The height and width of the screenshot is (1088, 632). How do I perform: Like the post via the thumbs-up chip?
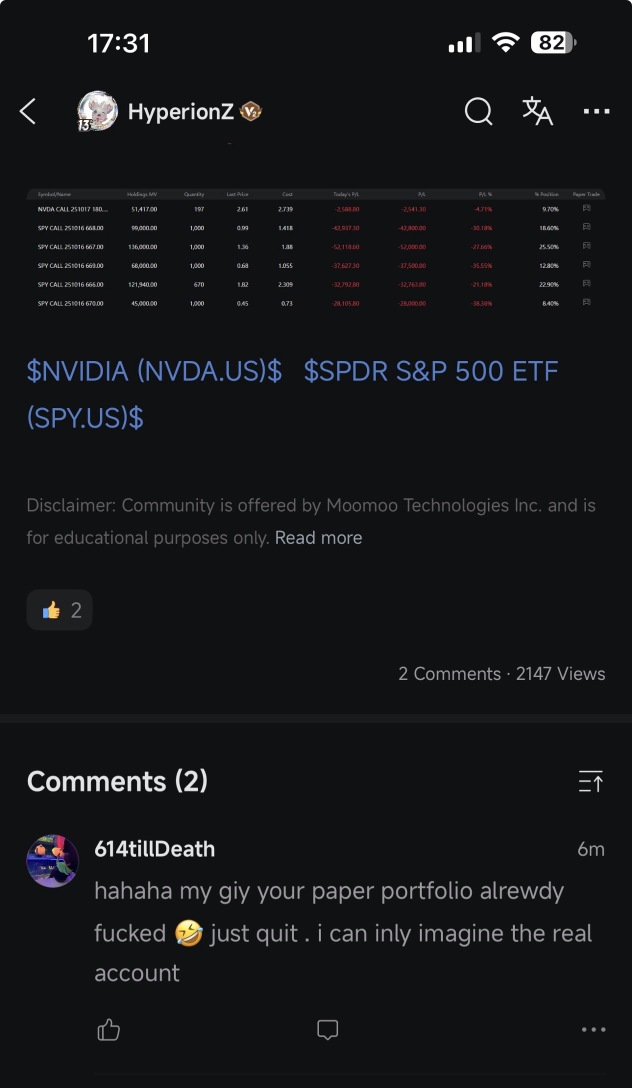pyautogui.click(x=60, y=609)
